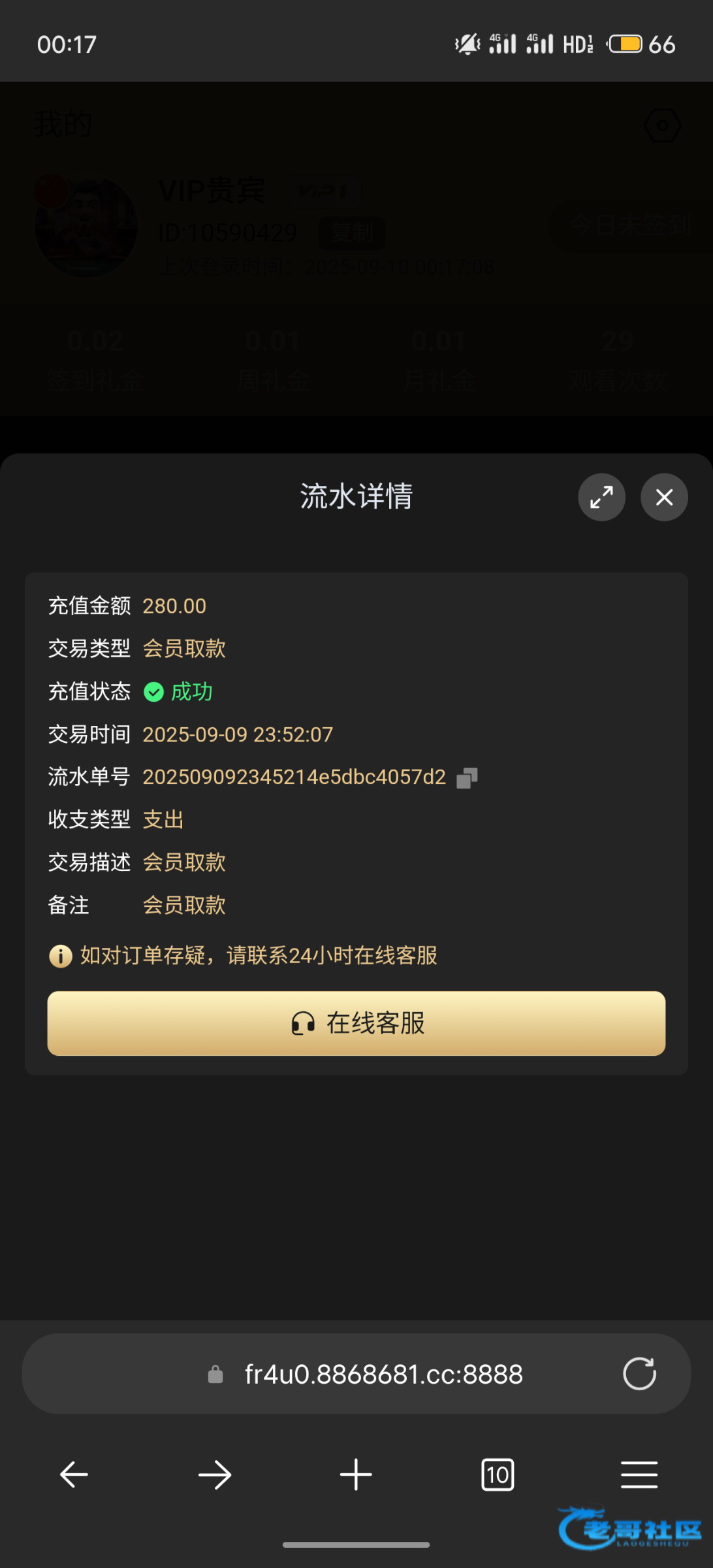This screenshot has height=1568, width=713.
Task: Copy the 流水单号 transaction number
Action: (467, 777)
